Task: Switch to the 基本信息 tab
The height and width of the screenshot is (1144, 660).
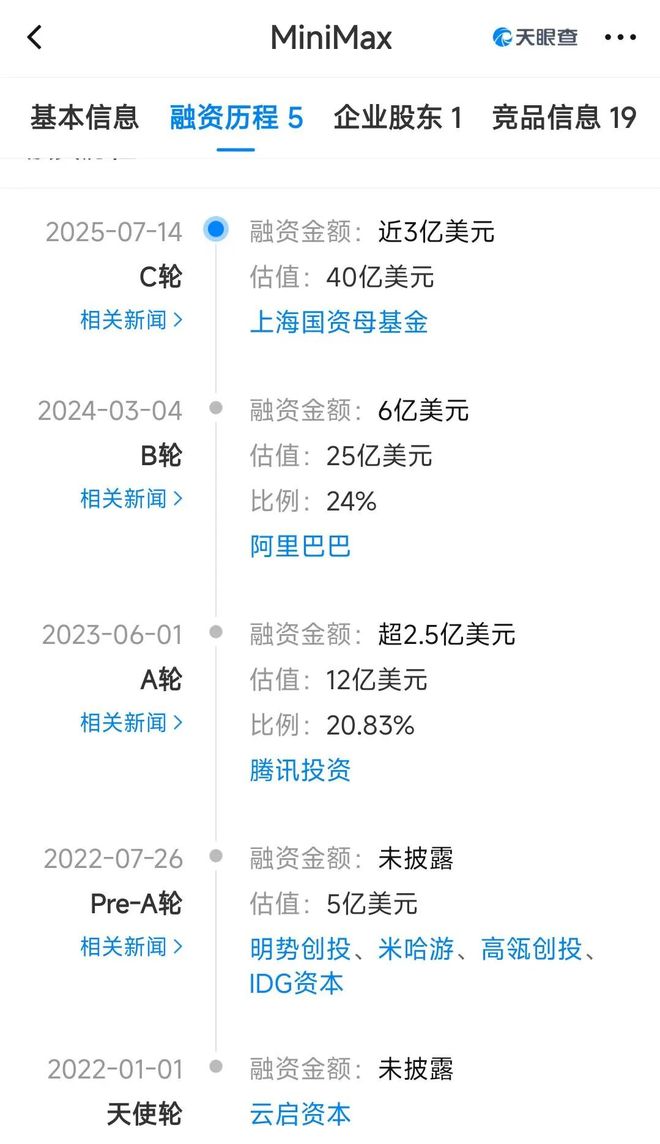Action: (x=84, y=118)
